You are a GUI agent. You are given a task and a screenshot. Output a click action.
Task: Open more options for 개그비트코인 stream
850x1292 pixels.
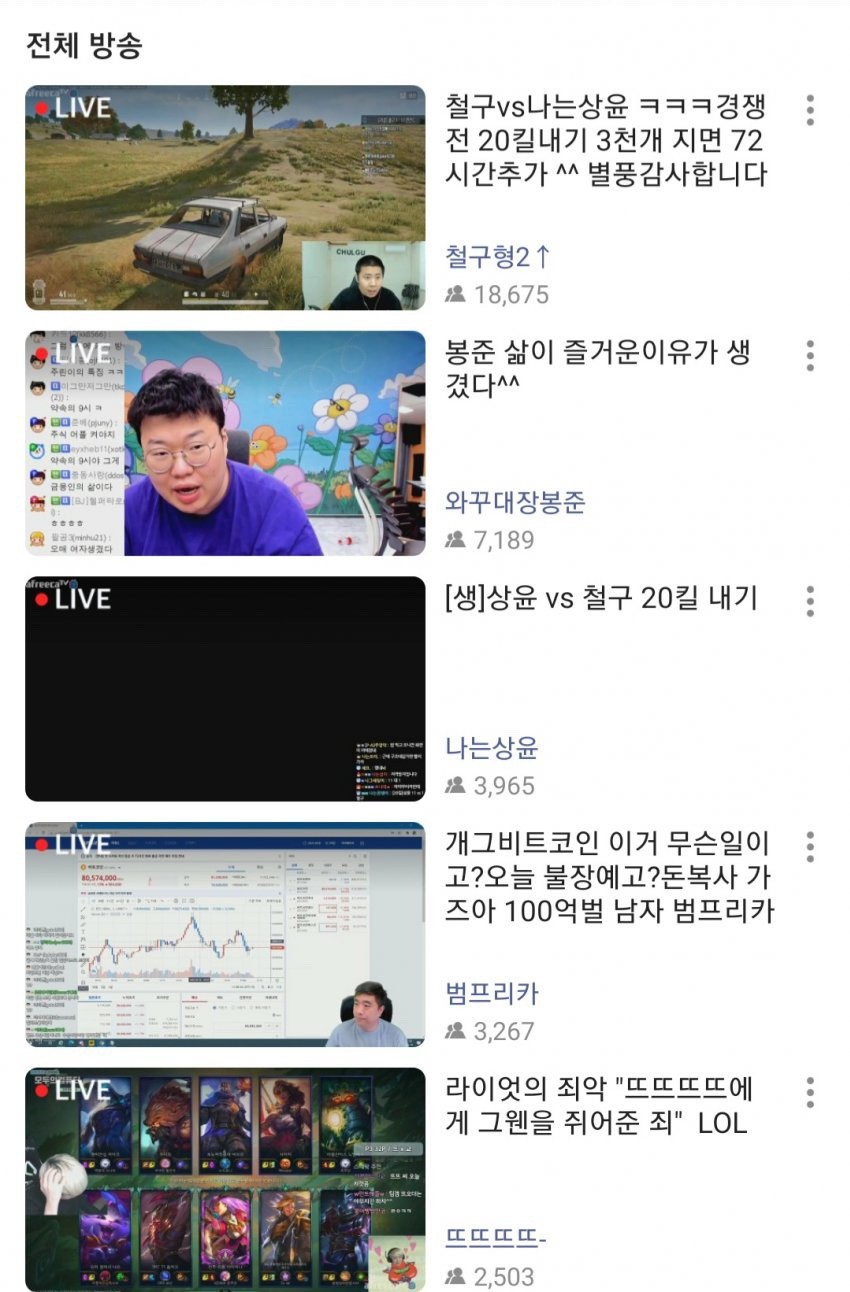810,846
